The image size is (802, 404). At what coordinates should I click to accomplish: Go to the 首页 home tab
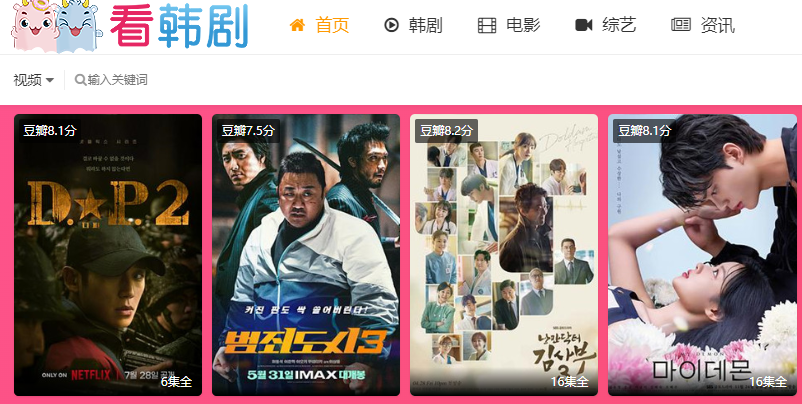pyautogui.click(x=320, y=25)
